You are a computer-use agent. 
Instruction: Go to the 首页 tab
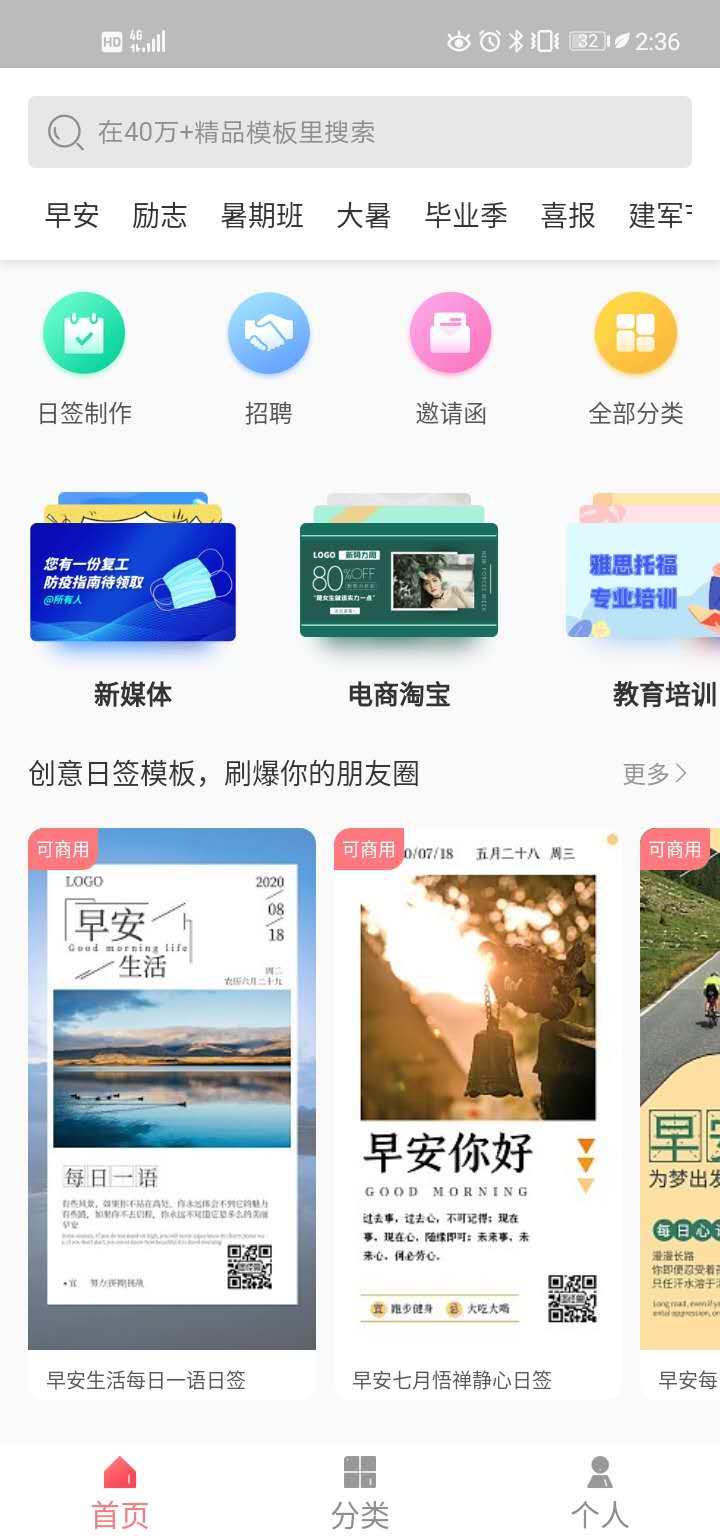(x=120, y=1492)
